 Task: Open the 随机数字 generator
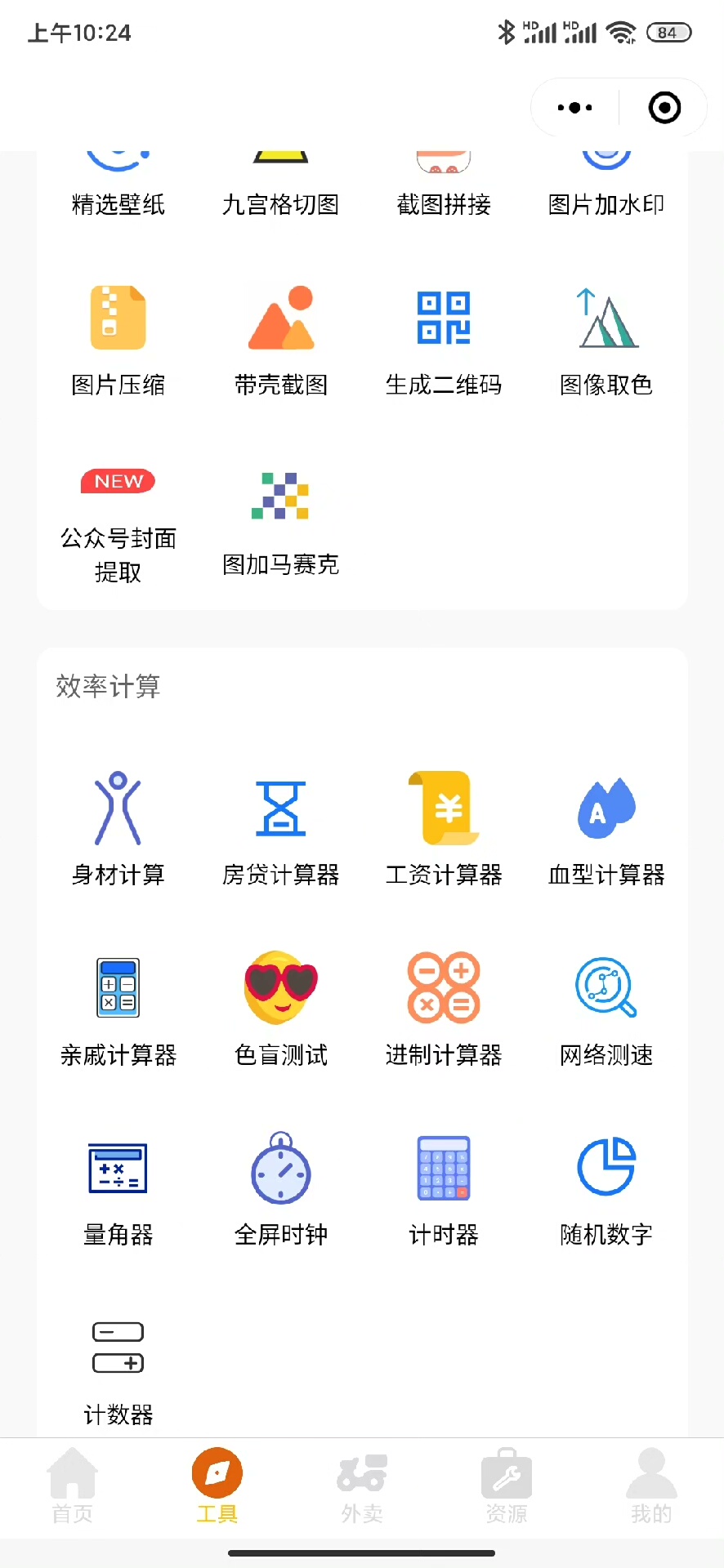[x=606, y=1189]
